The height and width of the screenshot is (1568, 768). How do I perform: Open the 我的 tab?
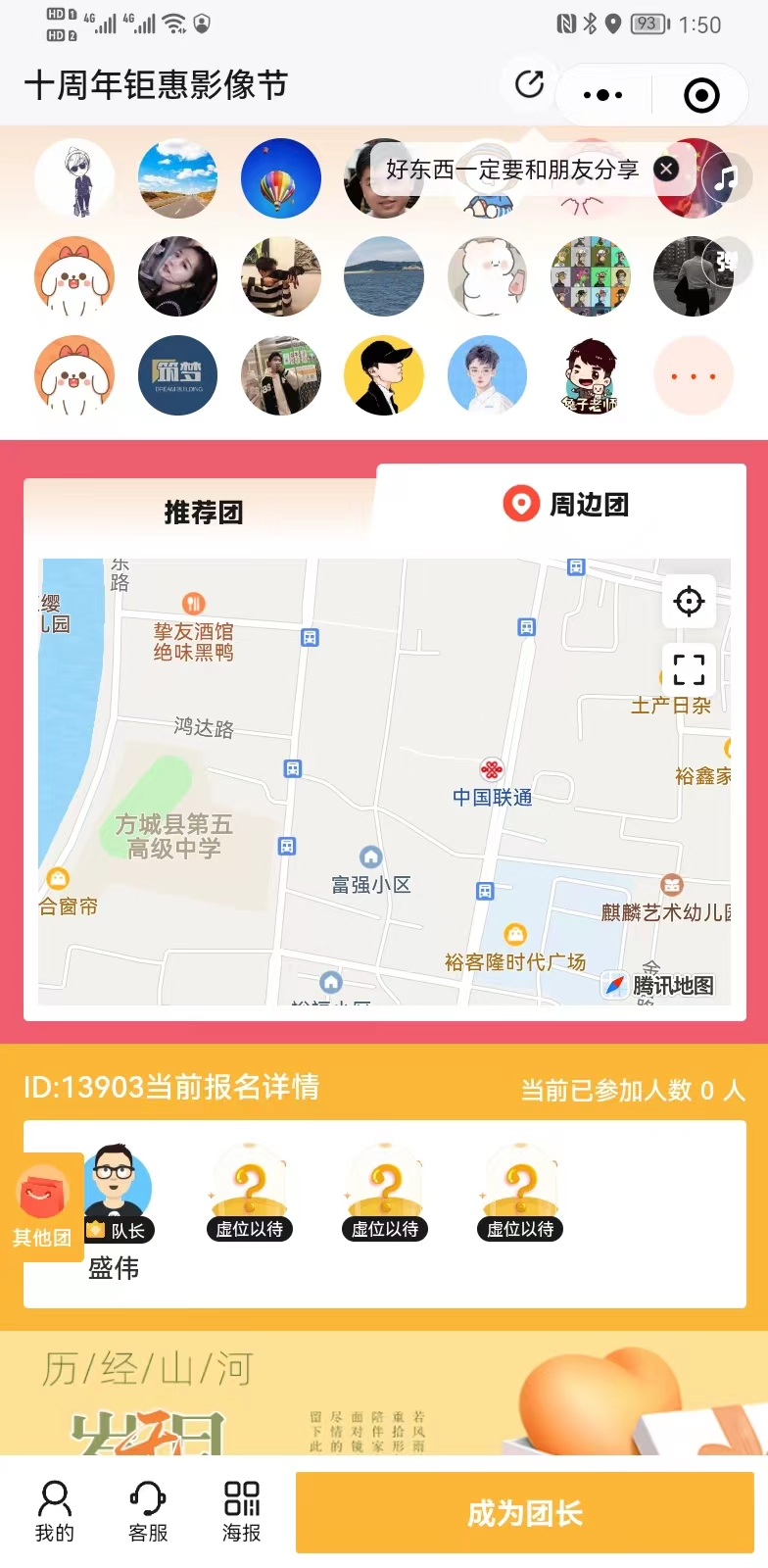(x=55, y=1511)
